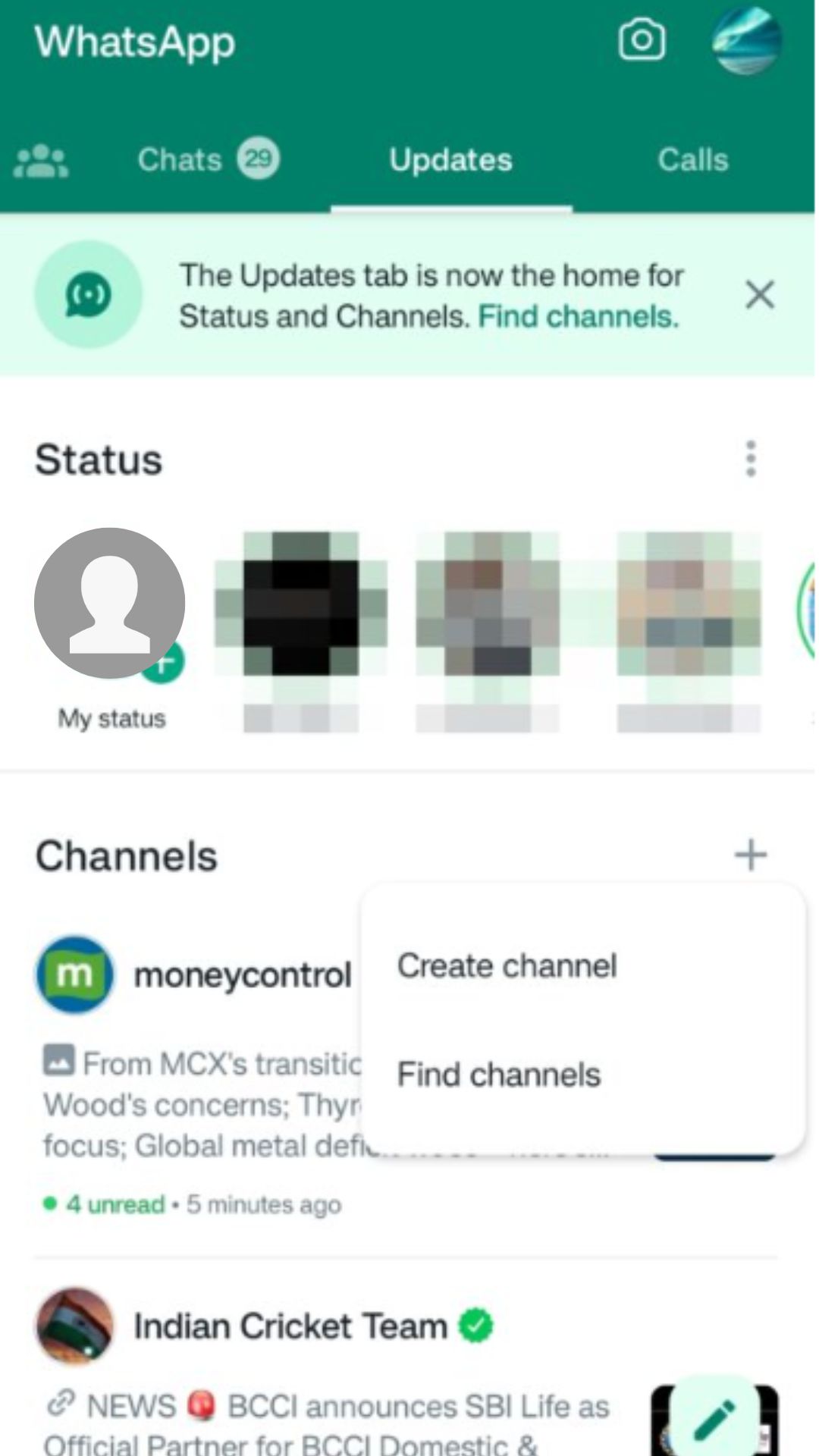Dismiss the Updates tab announcement banner

point(761,295)
